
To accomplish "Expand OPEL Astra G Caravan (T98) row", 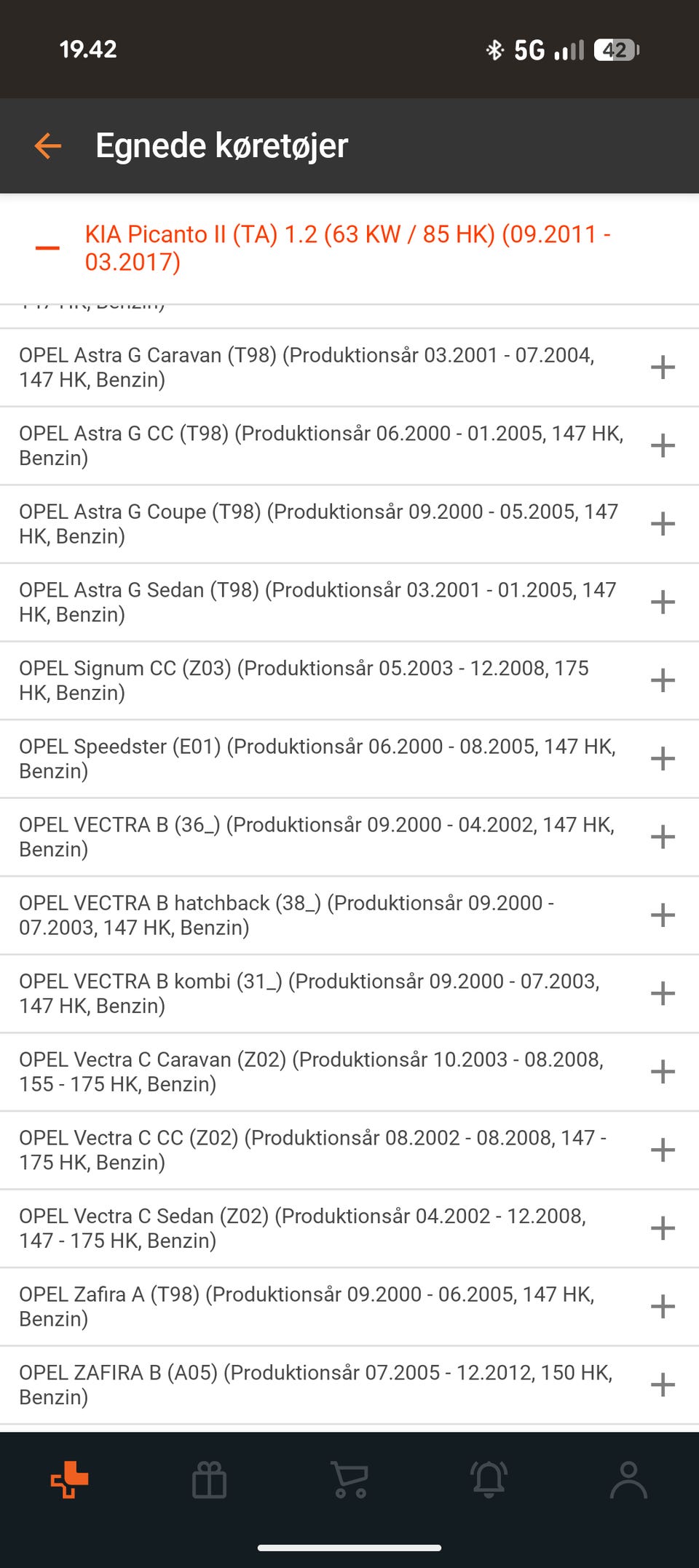I will point(663,367).
